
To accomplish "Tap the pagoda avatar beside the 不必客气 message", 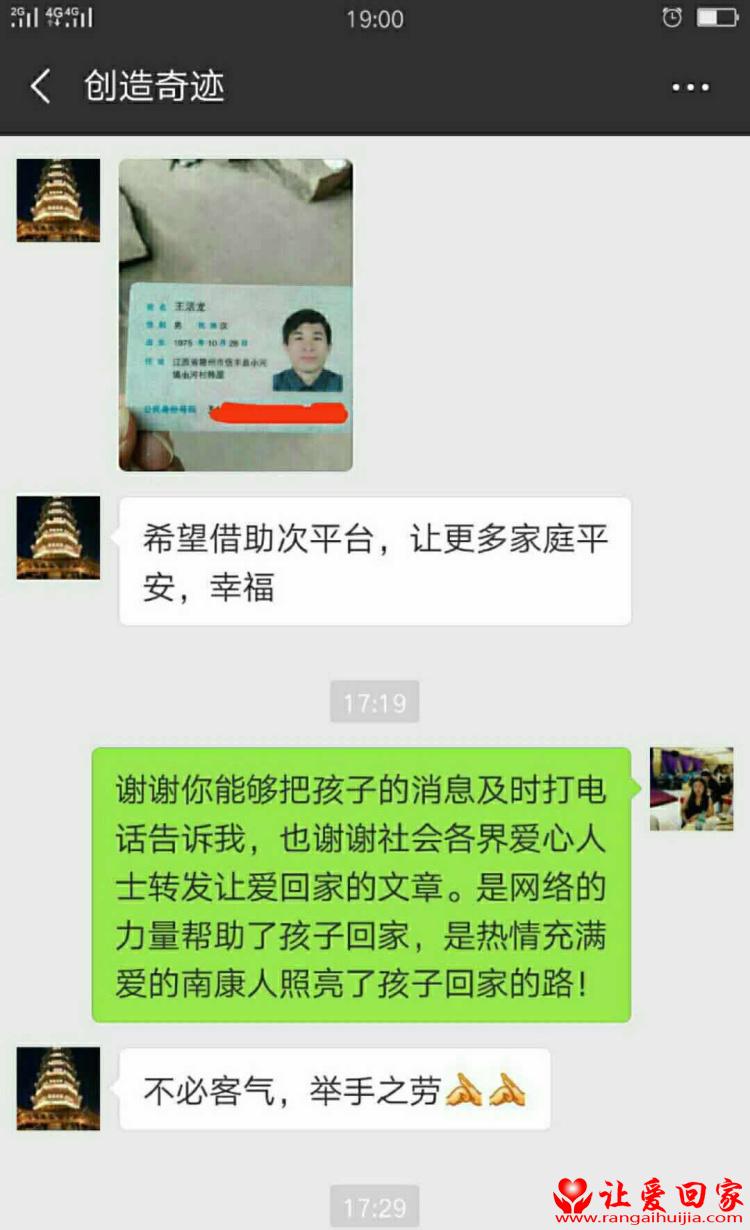I will pyautogui.click(x=58, y=1088).
